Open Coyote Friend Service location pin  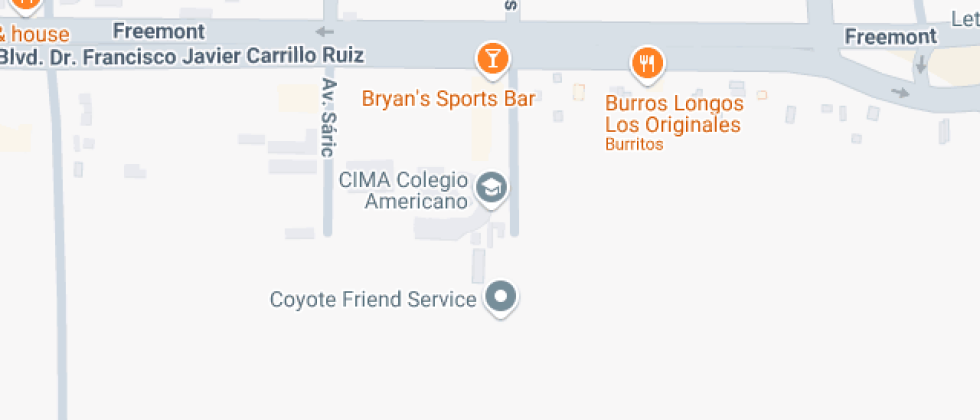pyautogui.click(x=501, y=297)
